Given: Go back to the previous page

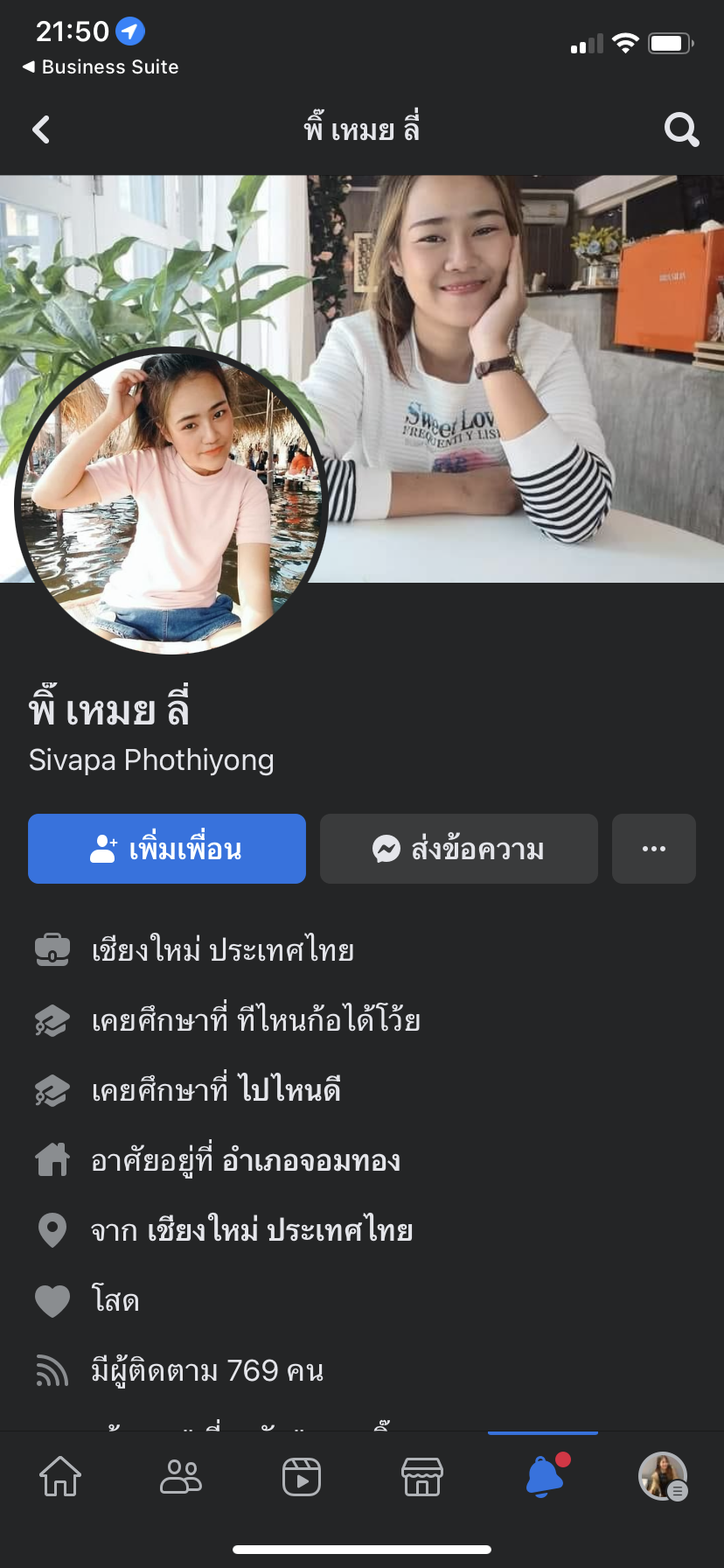Looking at the screenshot, I should click(x=41, y=129).
